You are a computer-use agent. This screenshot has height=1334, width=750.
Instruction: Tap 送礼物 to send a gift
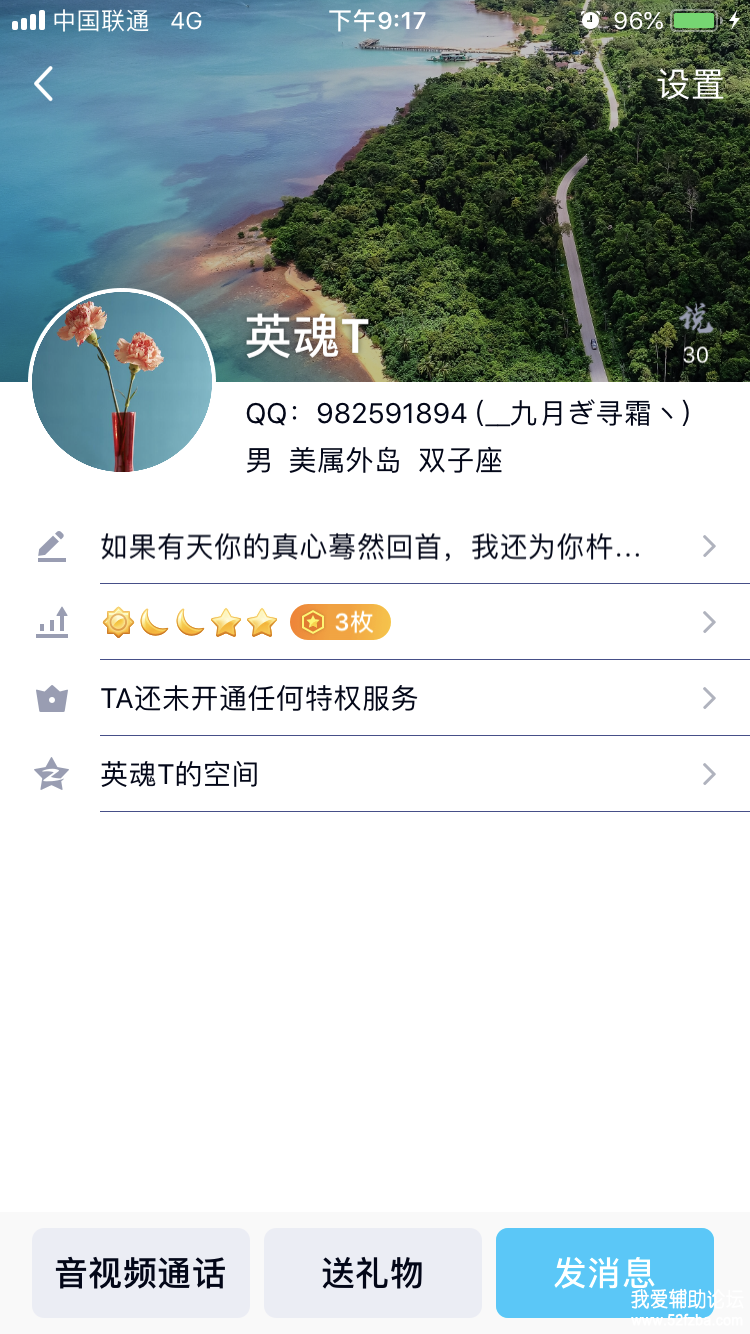[x=373, y=1273]
